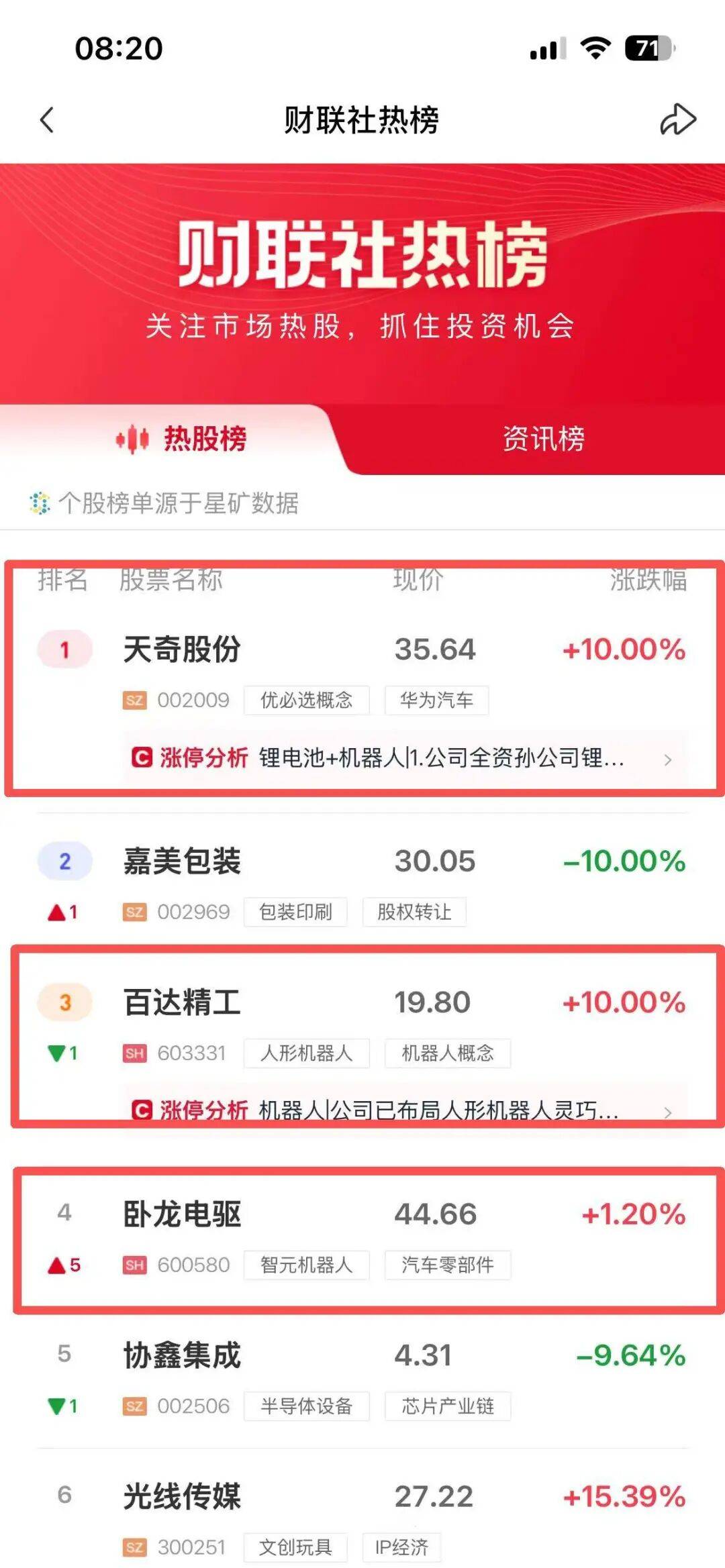This screenshot has height=1568, width=725.
Task: Open 涨停分析 for 天奇股份
Action: (x=403, y=758)
